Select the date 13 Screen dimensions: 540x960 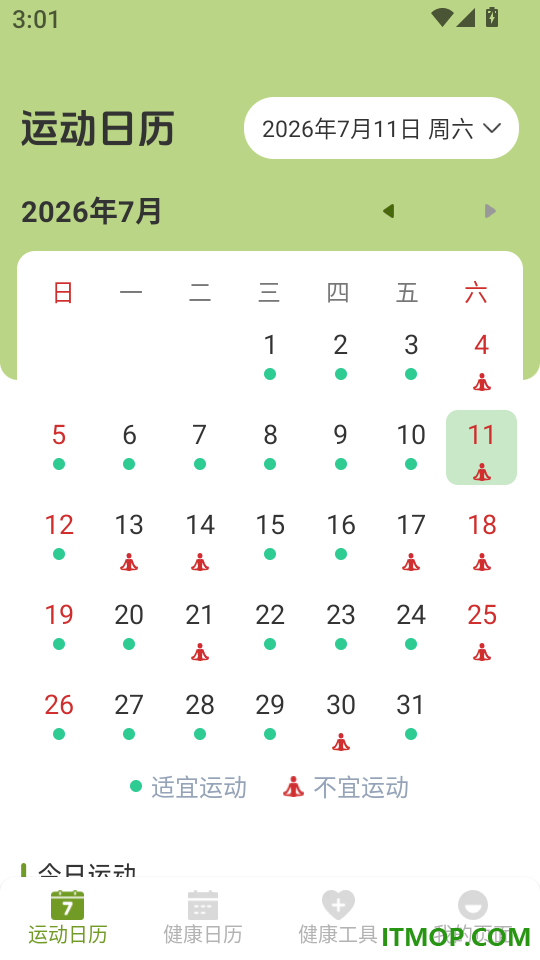[x=129, y=538]
